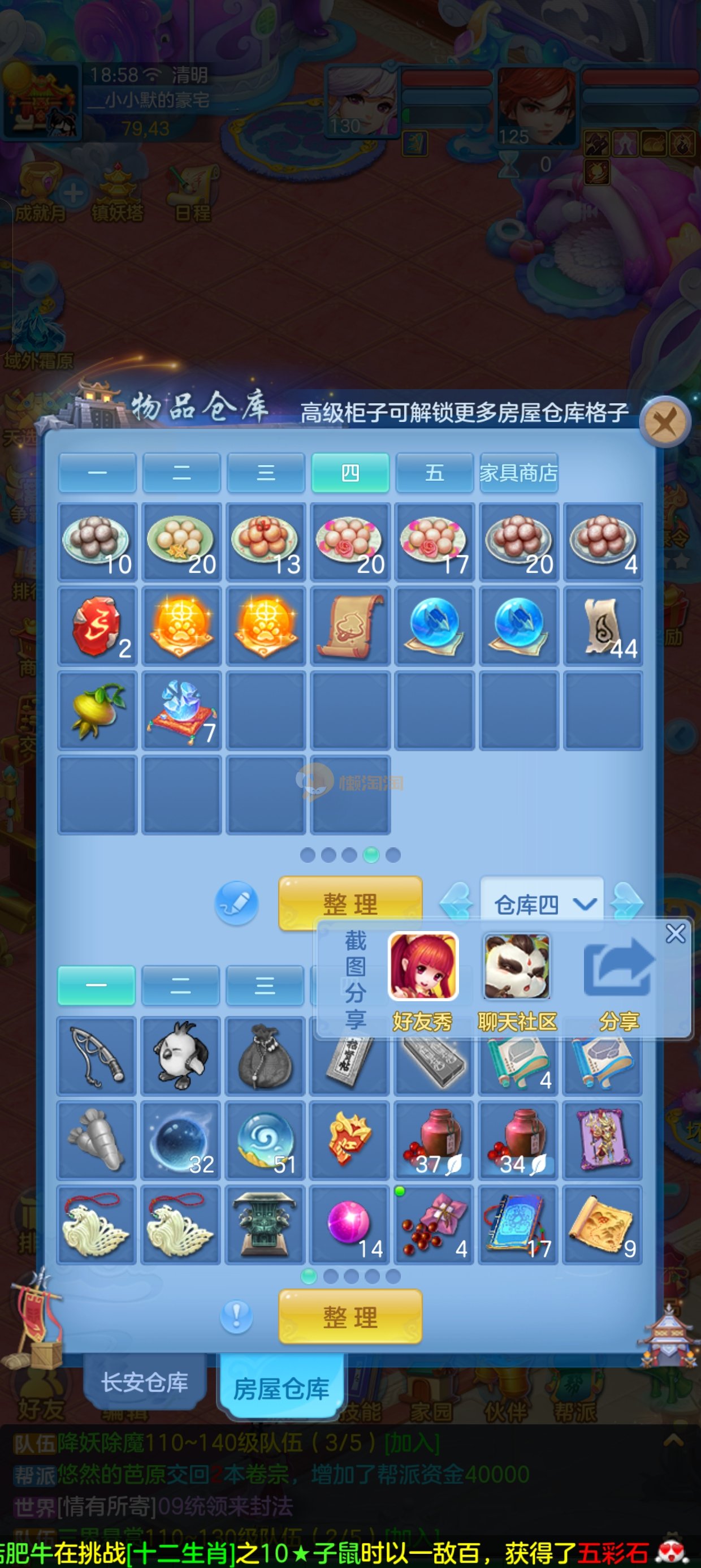Select the scroll item with count 44
Image resolution: width=701 pixels, height=1568 pixels.
coord(603,627)
